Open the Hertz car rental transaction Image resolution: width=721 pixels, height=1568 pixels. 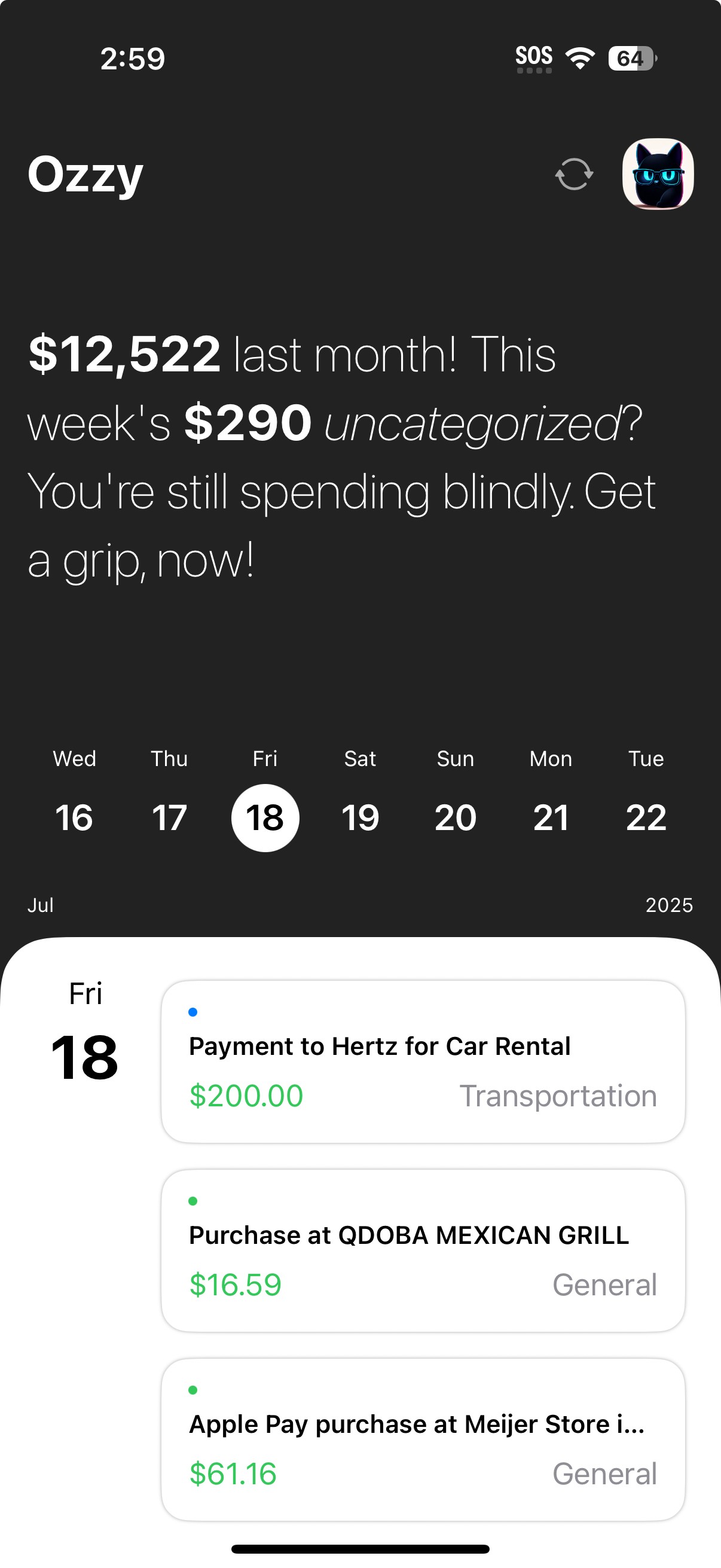(423, 1061)
